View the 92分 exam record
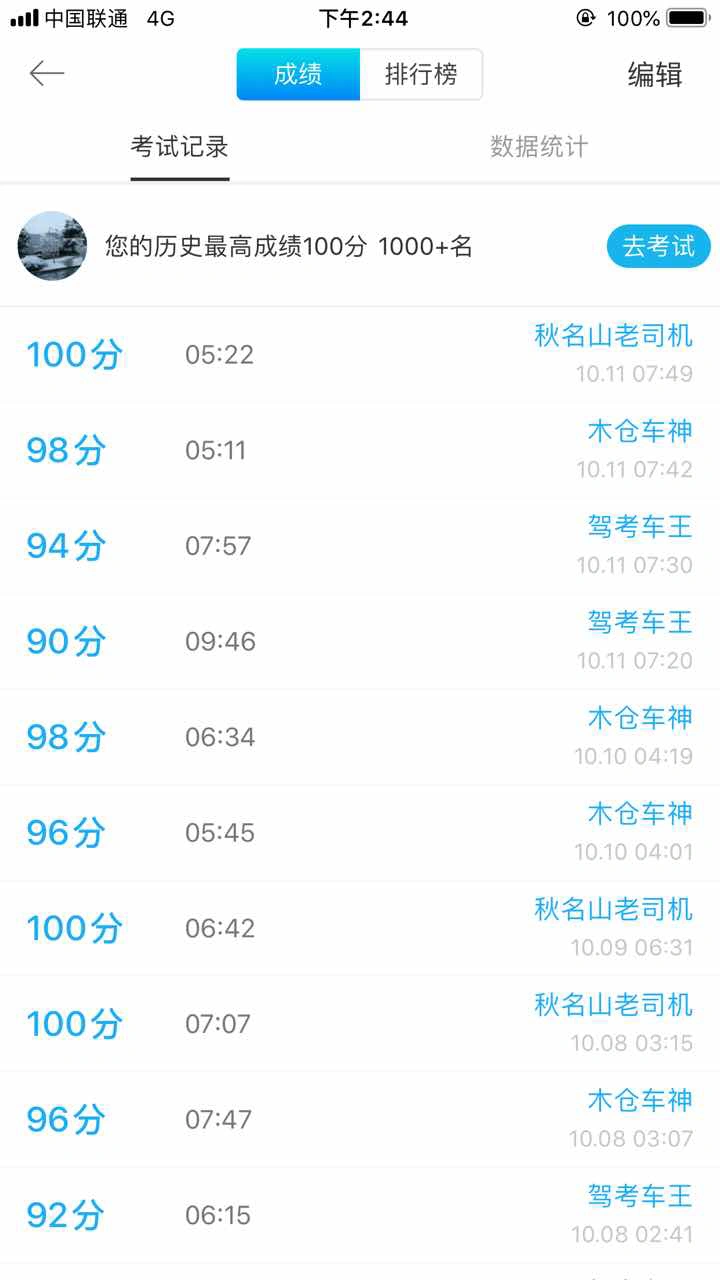The width and height of the screenshot is (720, 1280). 360,1215
